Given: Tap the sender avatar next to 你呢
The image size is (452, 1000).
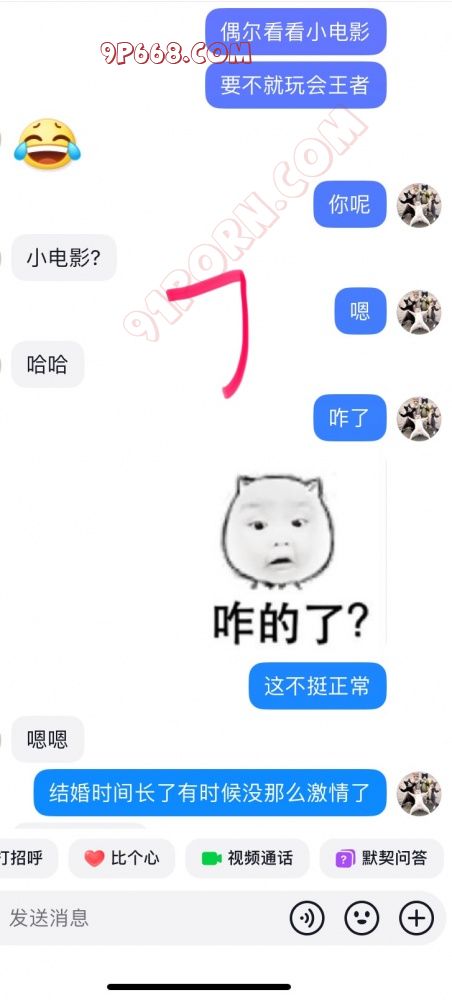Looking at the screenshot, I should (419, 205).
